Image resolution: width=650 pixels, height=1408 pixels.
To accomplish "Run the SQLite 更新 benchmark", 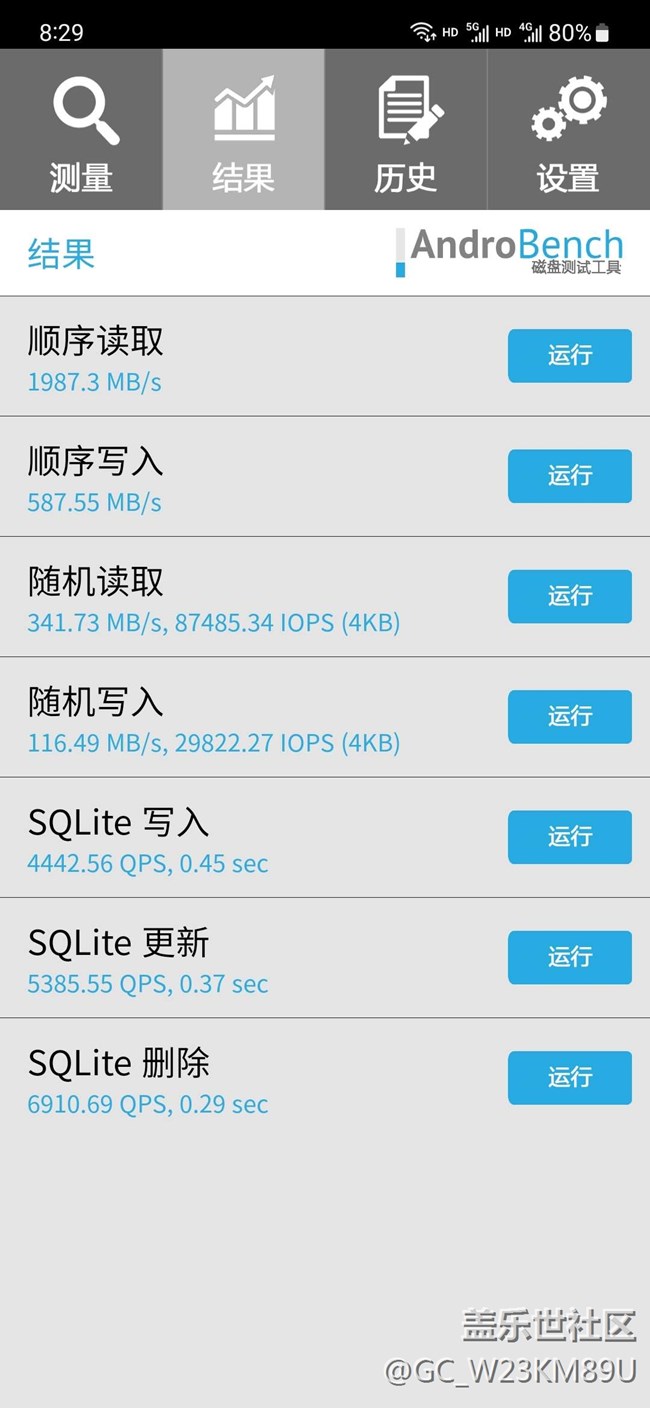I will pyautogui.click(x=569, y=957).
